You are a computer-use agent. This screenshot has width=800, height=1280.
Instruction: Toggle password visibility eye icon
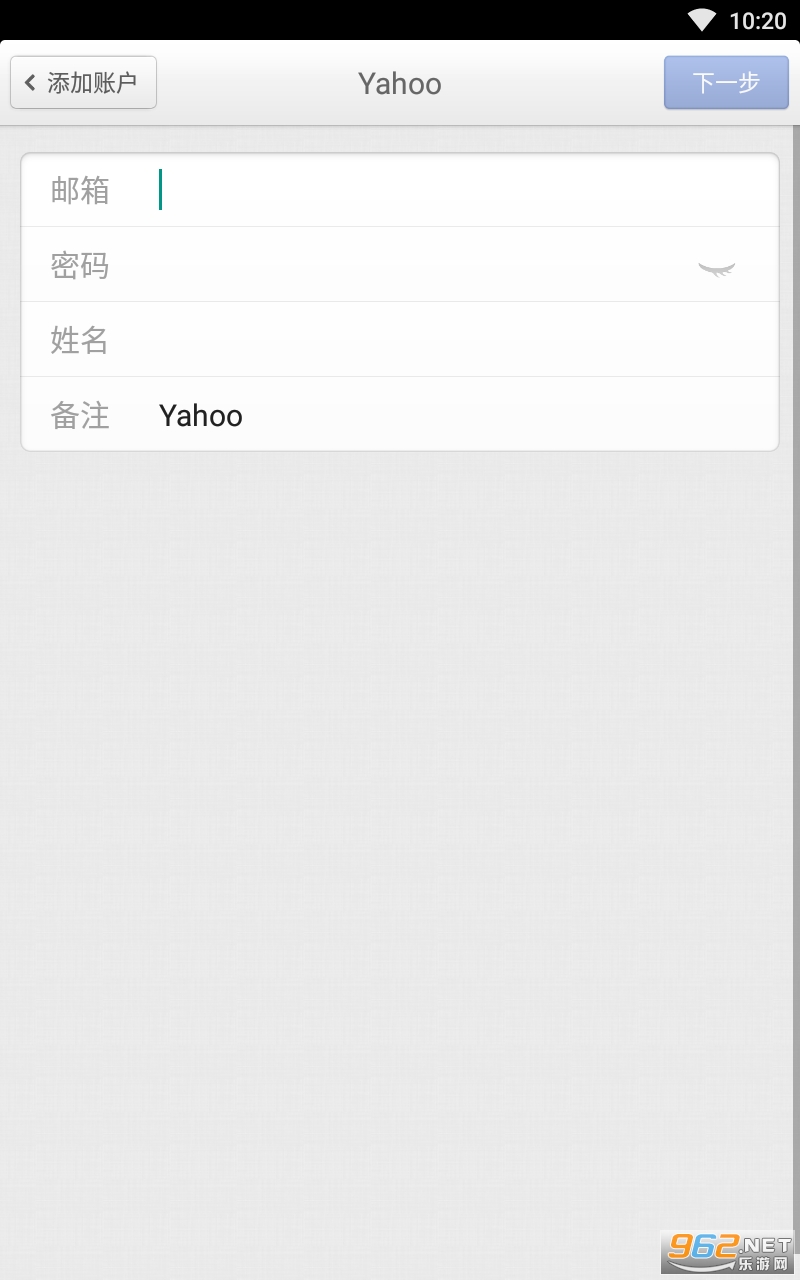pyautogui.click(x=716, y=268)
